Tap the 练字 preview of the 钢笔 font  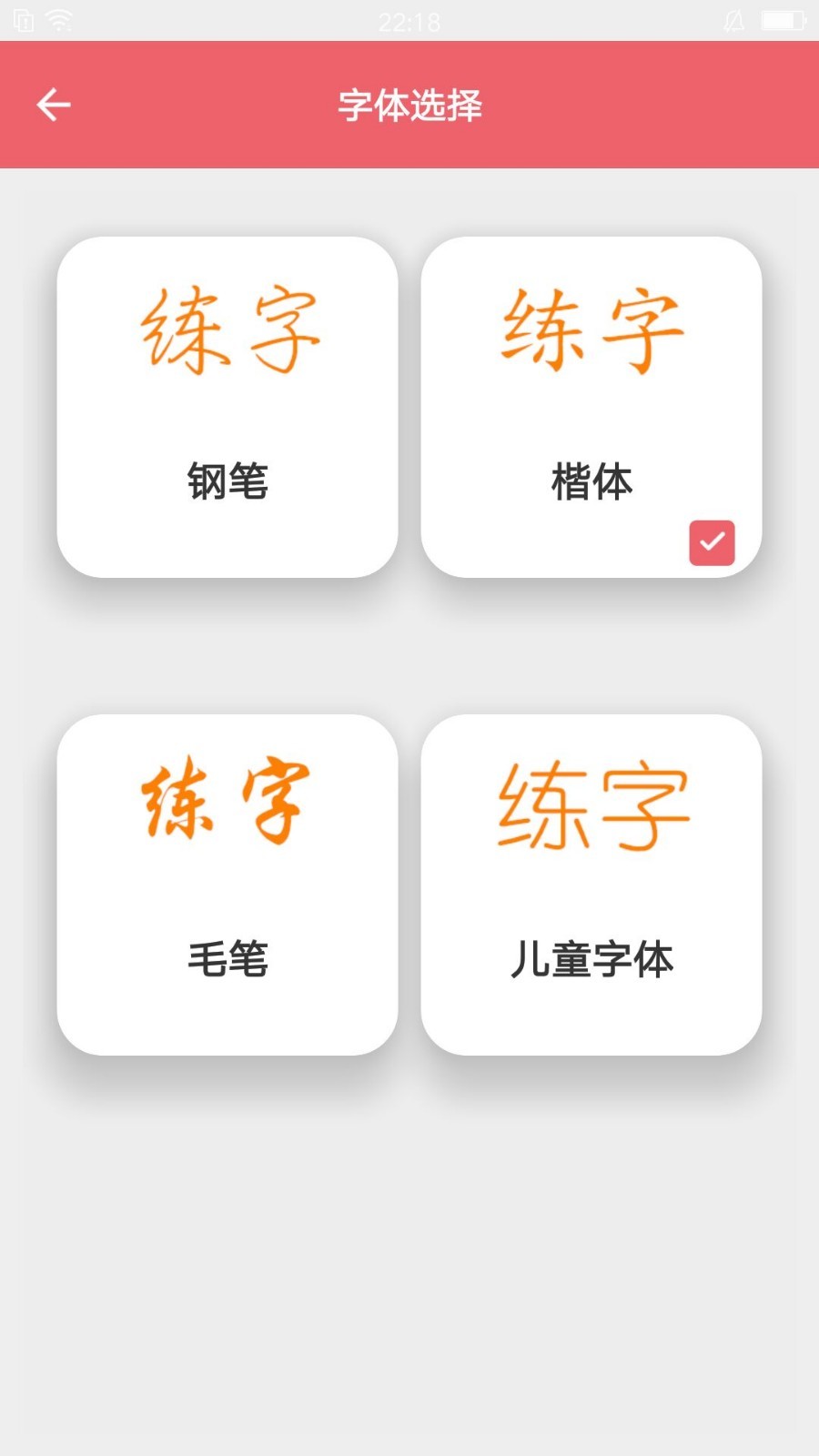227,332
